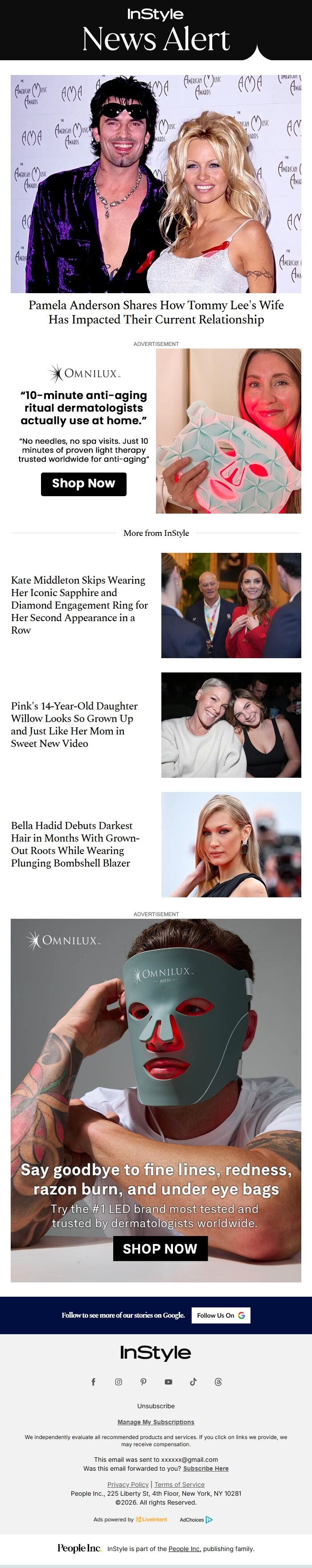Image resolution: width=312 pixels, height=1568 pixels.
Task: View the Privacy Policy
Action: pos(128,1485)
